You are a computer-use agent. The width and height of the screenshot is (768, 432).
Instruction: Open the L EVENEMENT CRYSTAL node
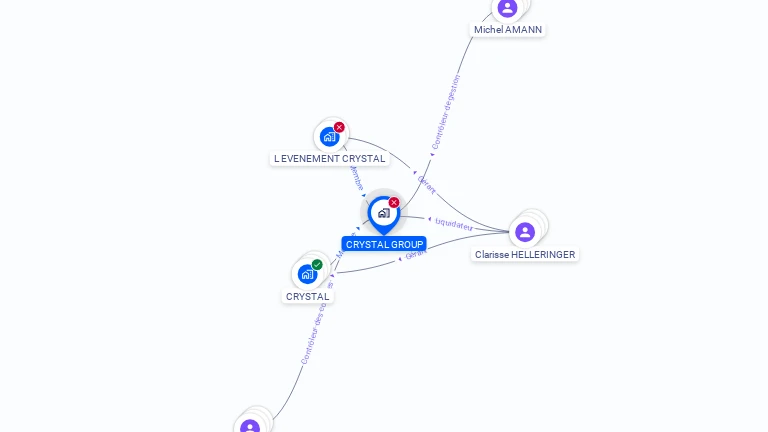329,137
